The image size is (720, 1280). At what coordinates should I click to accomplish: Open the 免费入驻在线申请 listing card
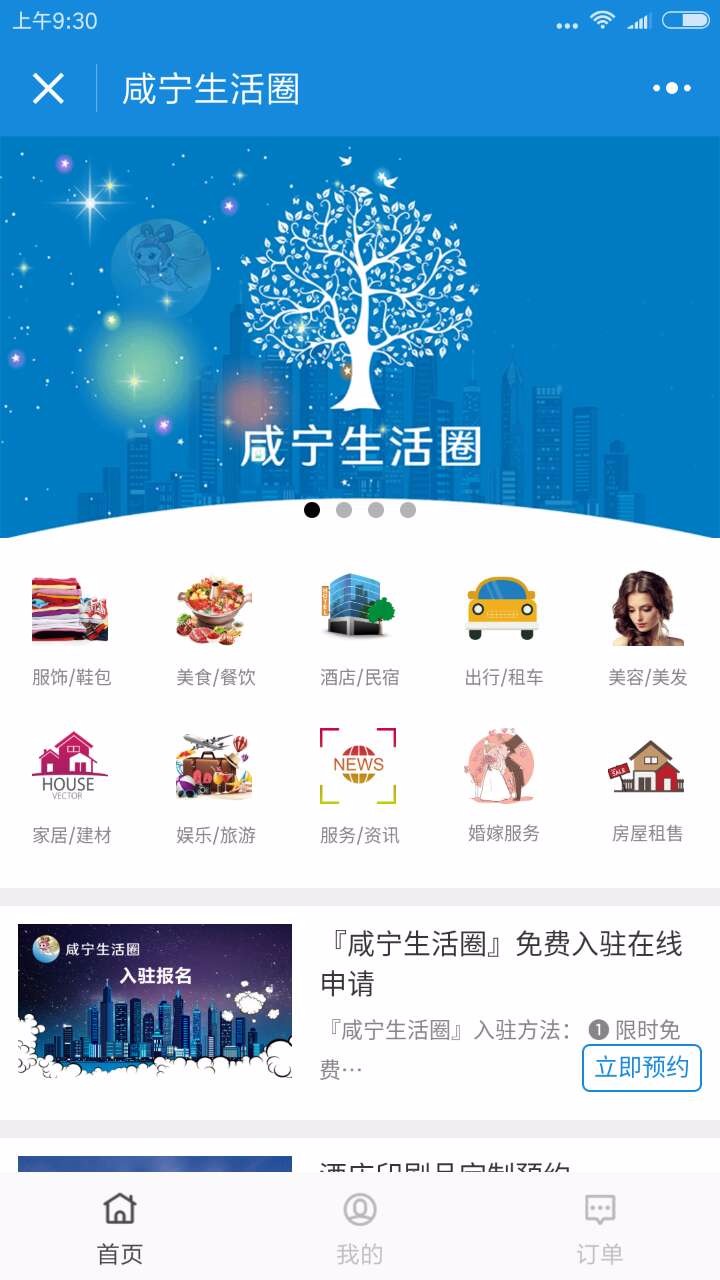point(360,1013)
